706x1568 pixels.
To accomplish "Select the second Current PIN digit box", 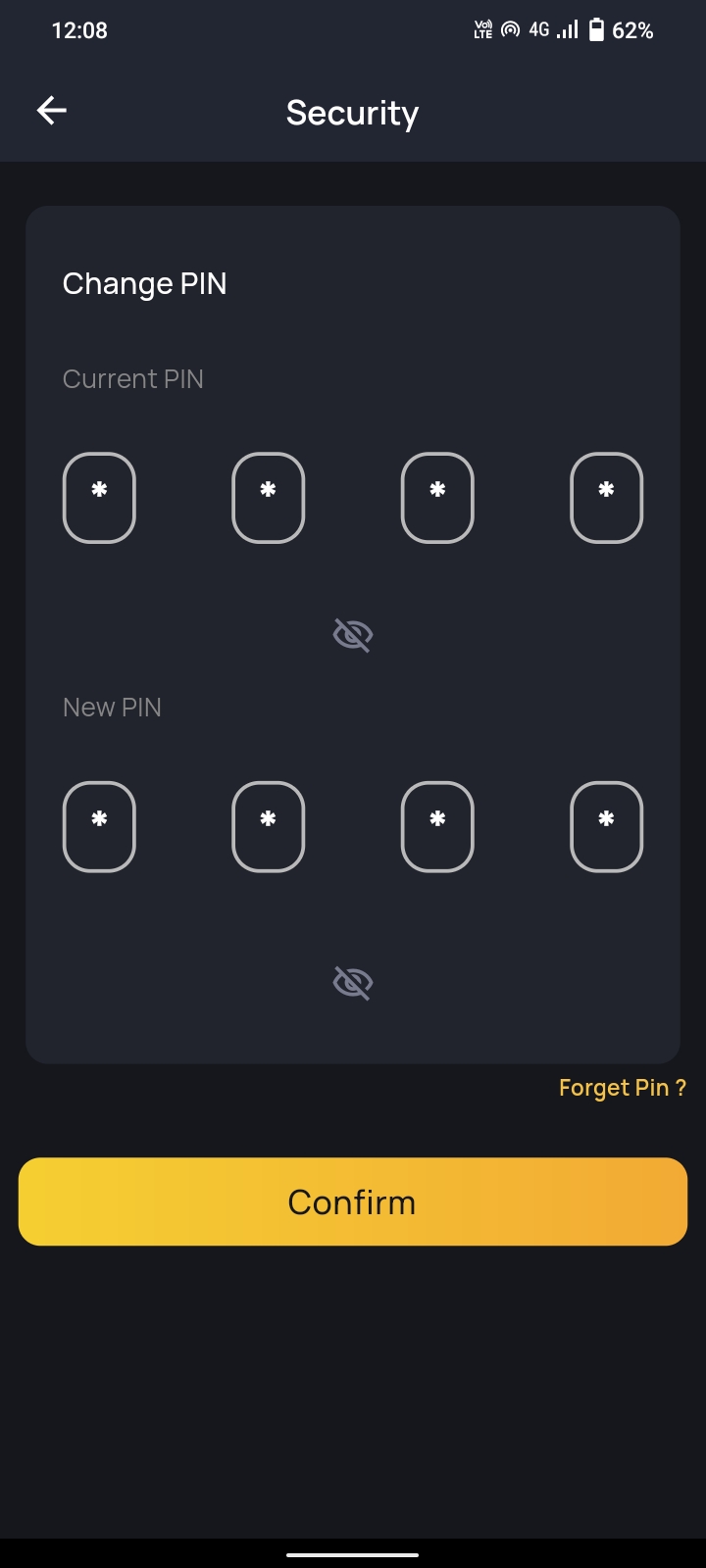I will tap(268, 498).
